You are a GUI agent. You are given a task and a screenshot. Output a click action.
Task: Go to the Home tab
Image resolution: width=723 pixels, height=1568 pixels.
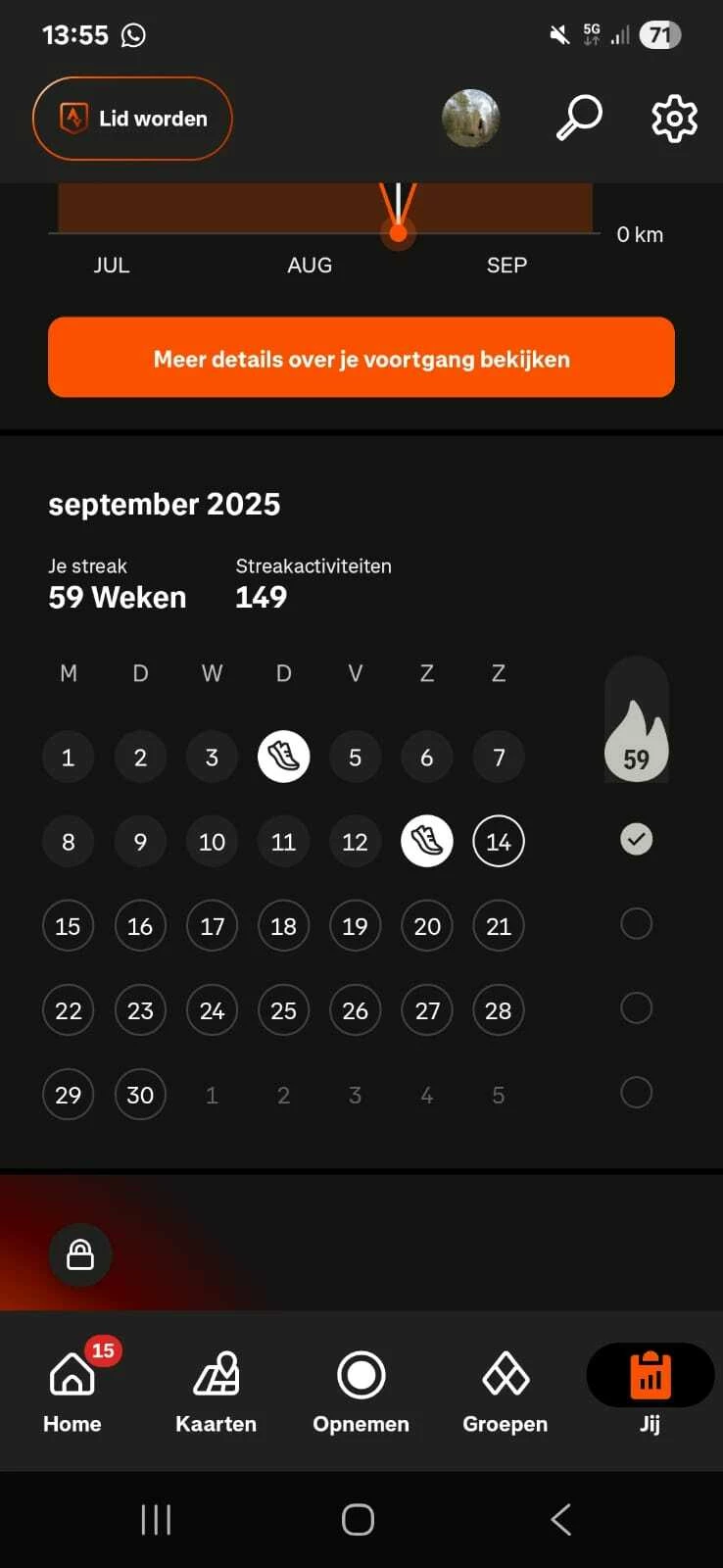coord(72,1390)
